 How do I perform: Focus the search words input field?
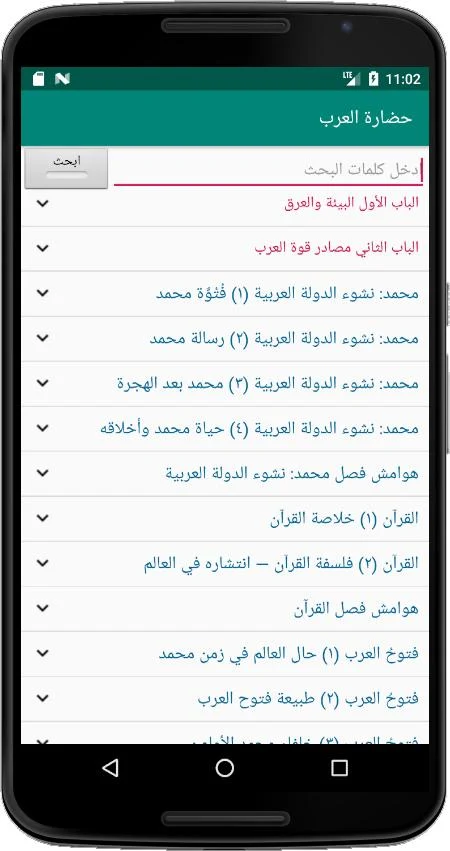point(268,170)
